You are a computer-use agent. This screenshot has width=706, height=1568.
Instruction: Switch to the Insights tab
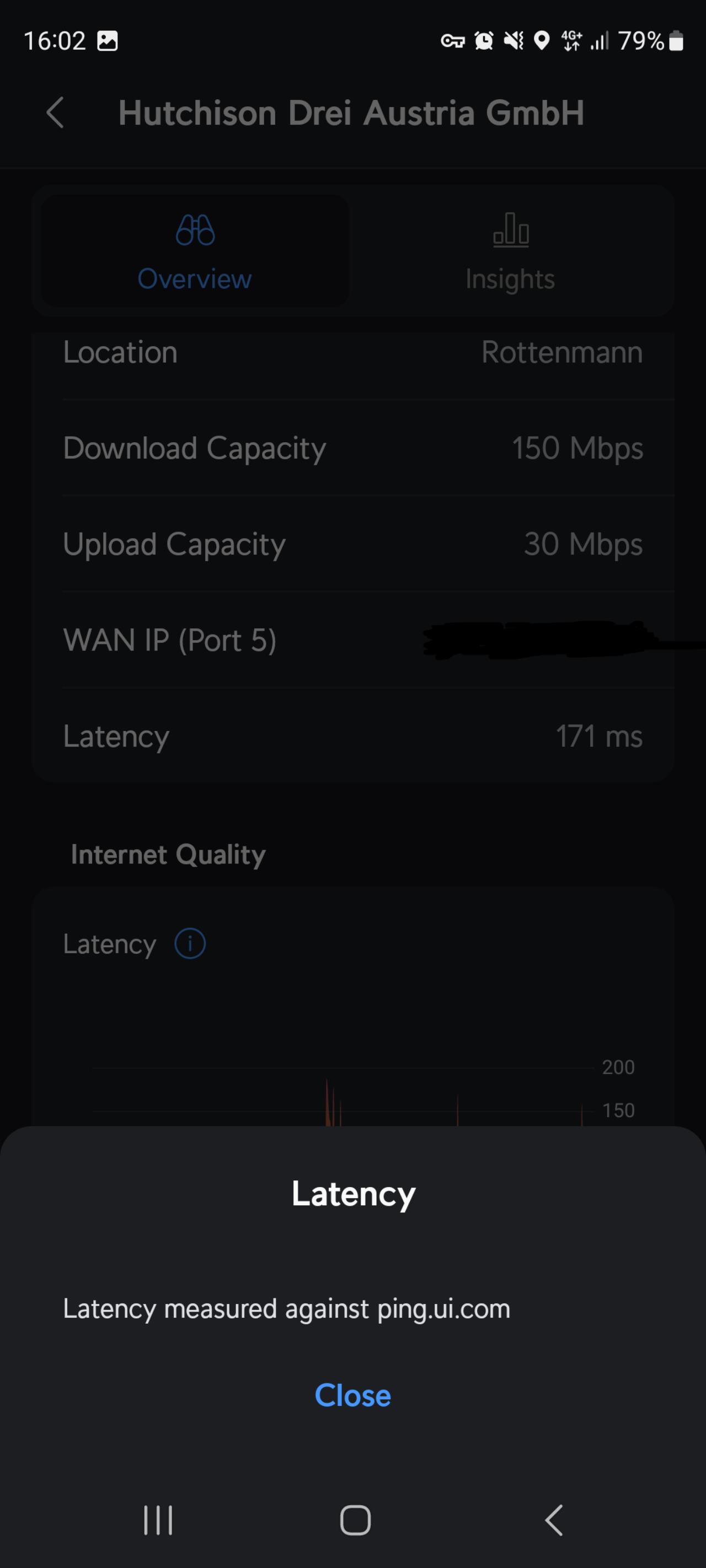click(x=510, y=251)
